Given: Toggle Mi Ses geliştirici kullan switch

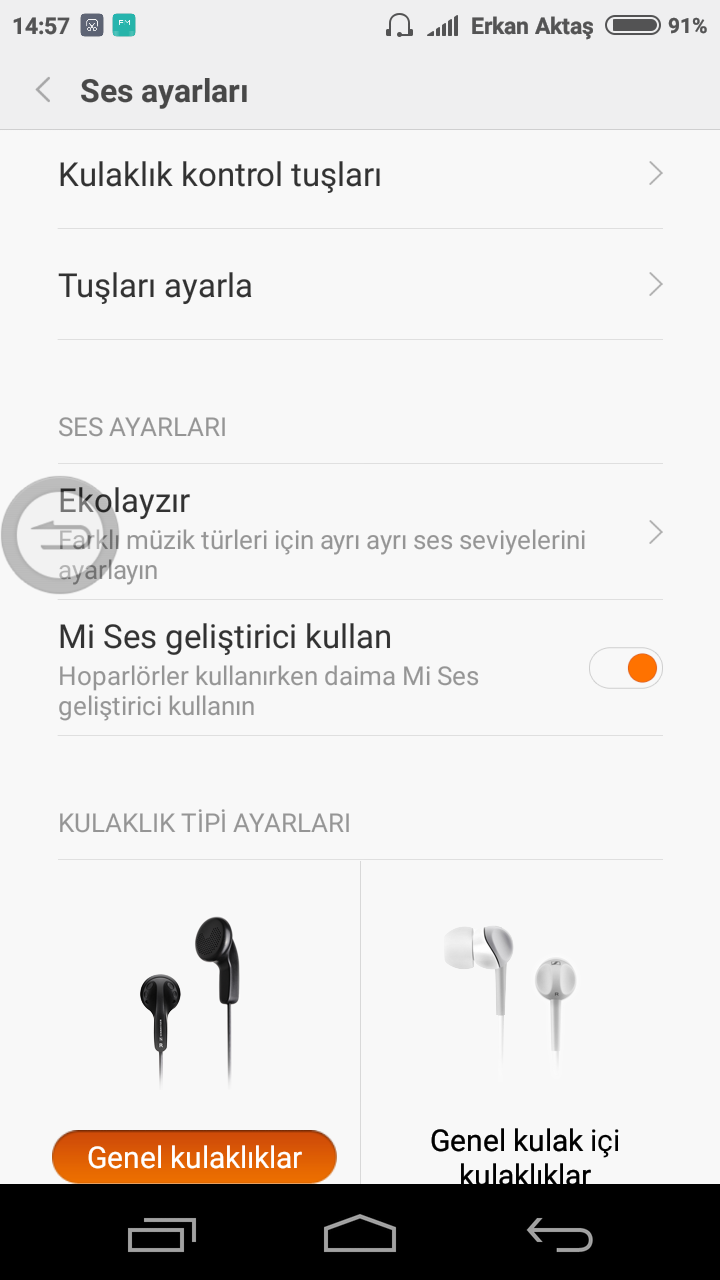Looking at the screenshot, I should tap(626, 668).
